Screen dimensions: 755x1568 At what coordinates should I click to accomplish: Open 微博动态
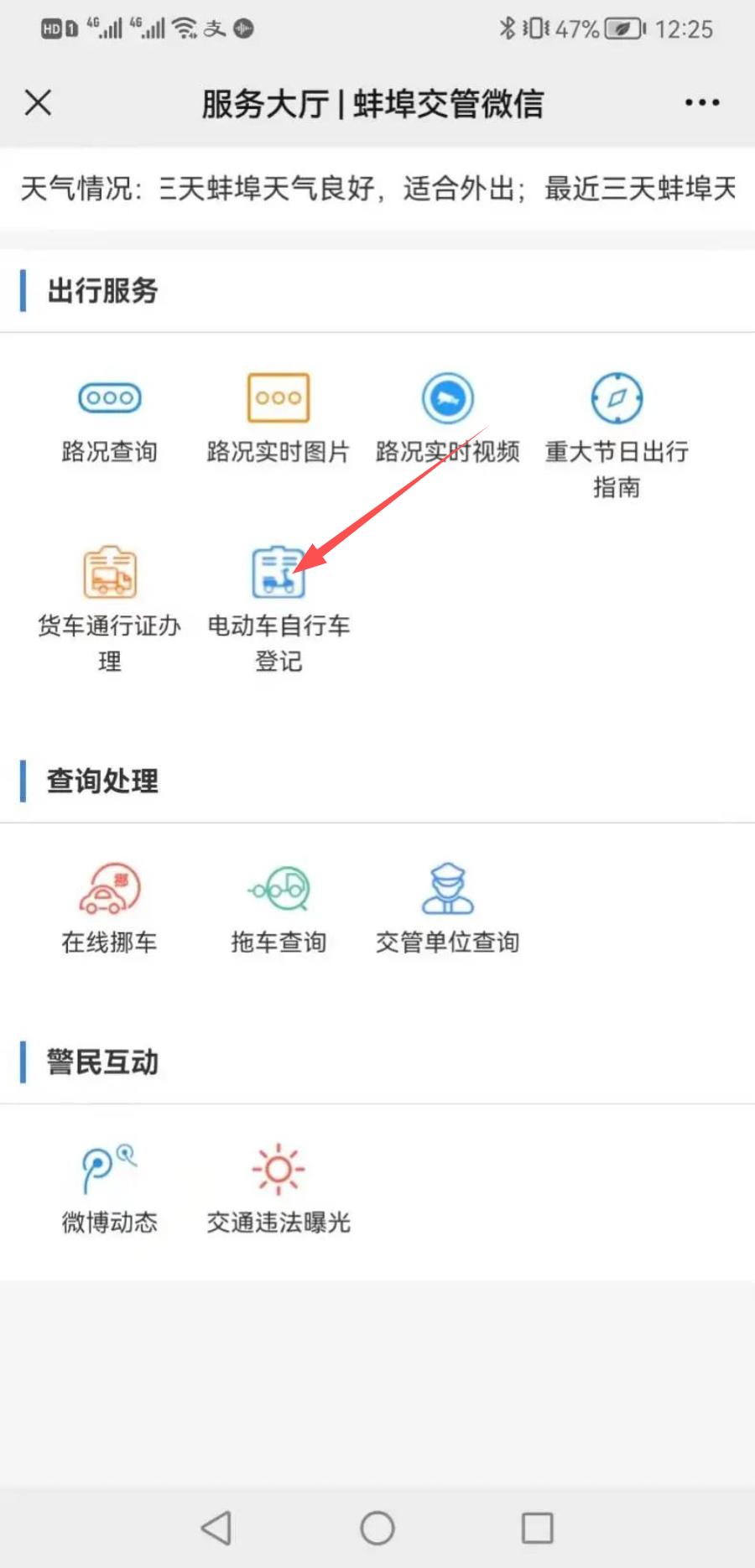click(110, 1188)
